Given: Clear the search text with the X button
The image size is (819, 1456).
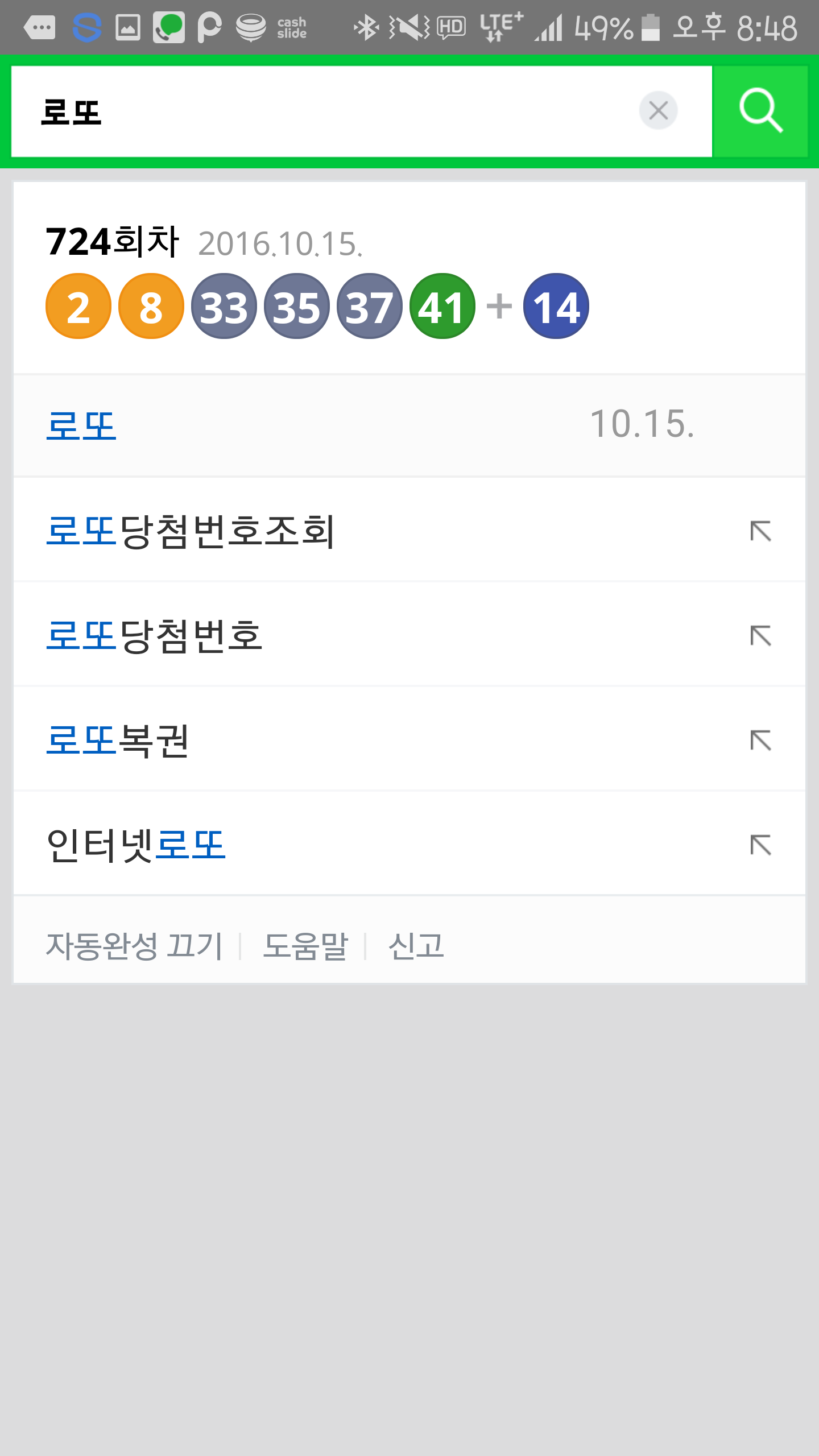Looking at the screenshot, I should pyautogui.click(x=658, y=110).
